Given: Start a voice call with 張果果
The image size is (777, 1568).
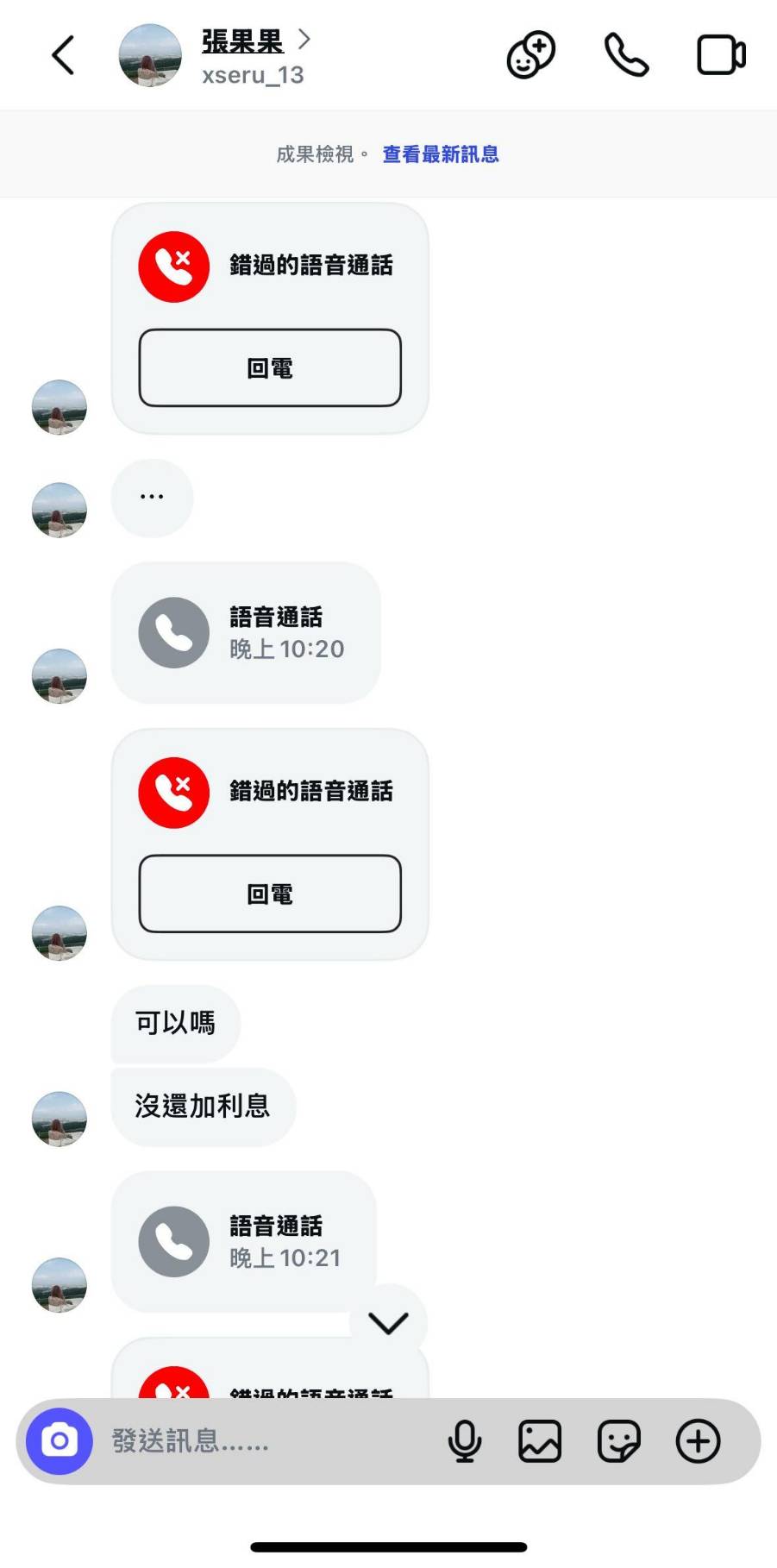Looking at the screenshot, I should (626, 56).
